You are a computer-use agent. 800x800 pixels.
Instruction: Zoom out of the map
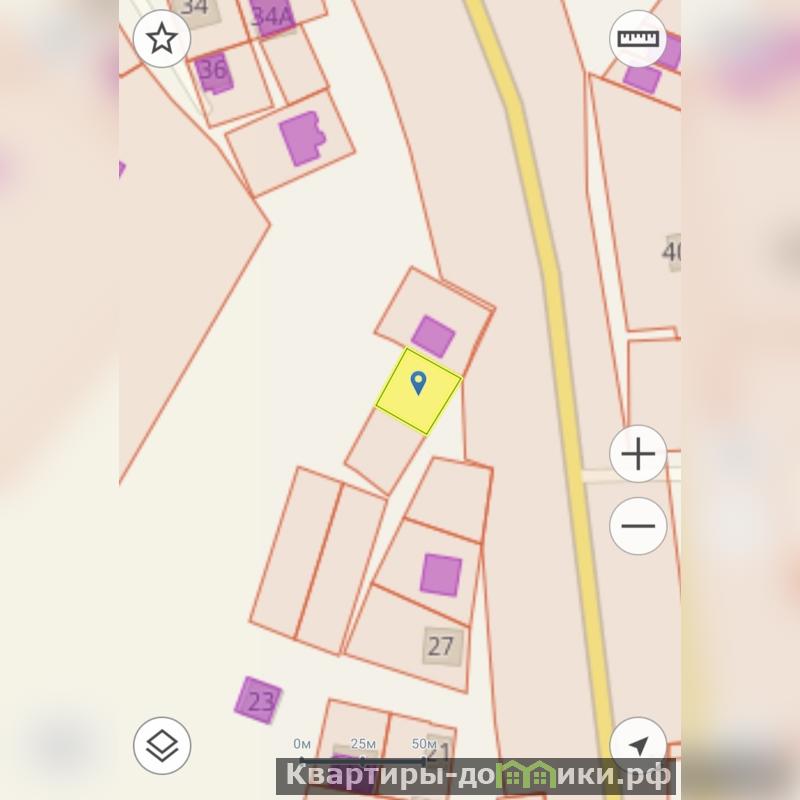tap(638, 526)
